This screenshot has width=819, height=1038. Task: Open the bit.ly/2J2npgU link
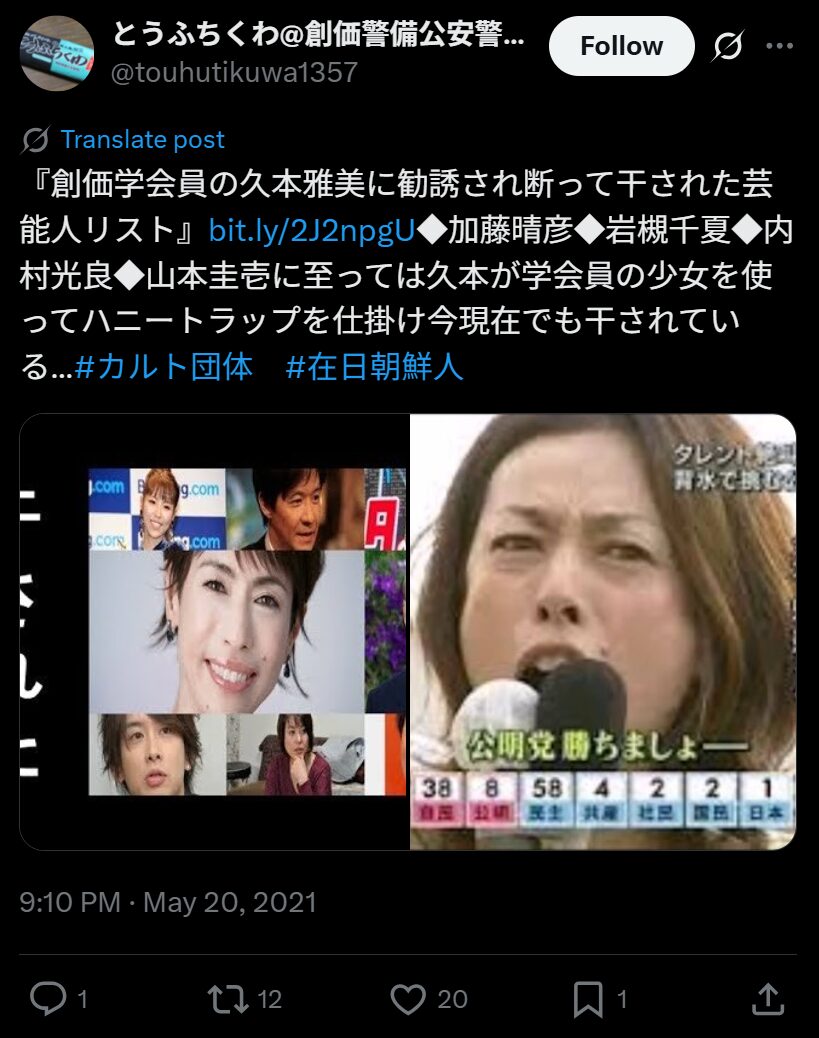[x=311, y=230]
